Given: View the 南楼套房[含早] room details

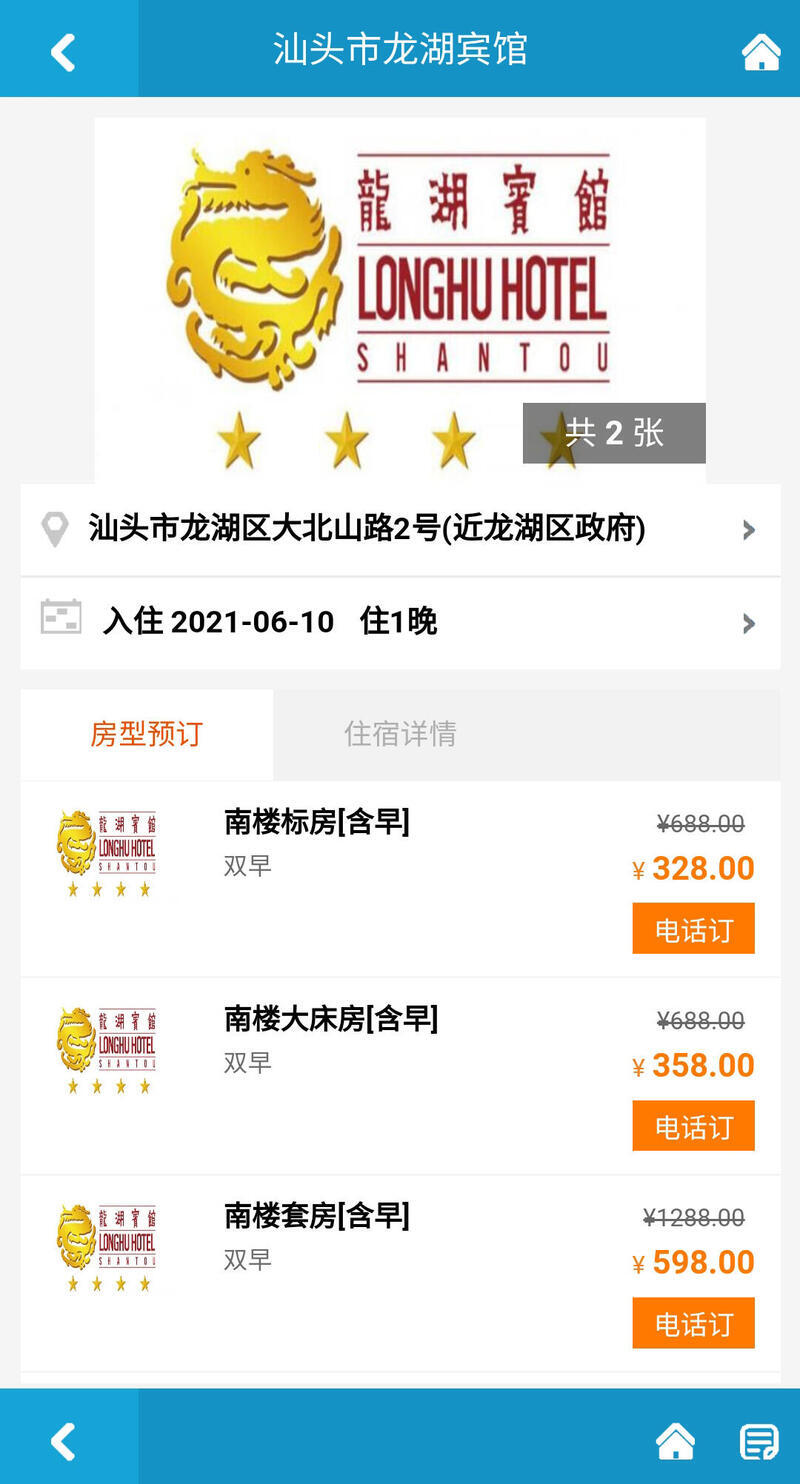Looking at the screenshot, I should pyautogui.click(x=317, y=1217).
